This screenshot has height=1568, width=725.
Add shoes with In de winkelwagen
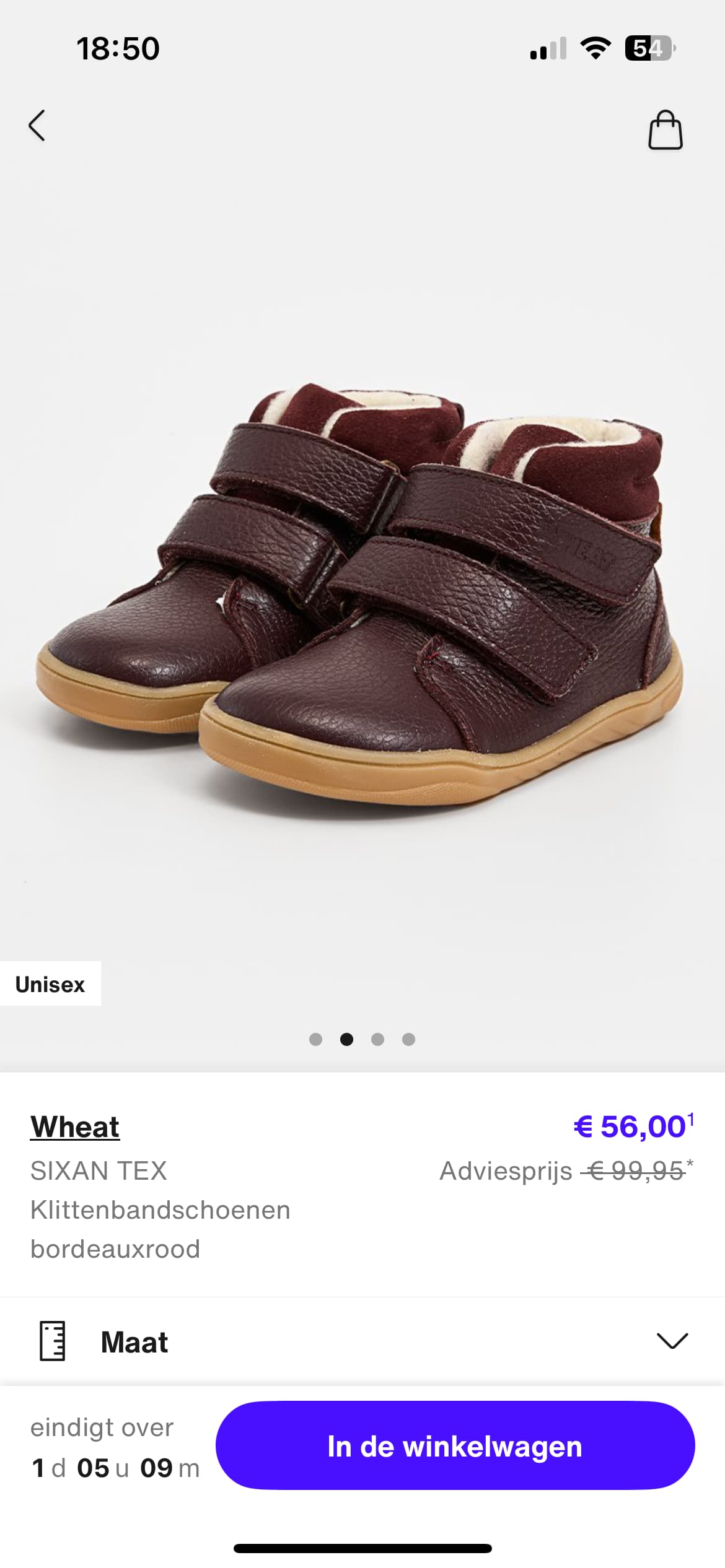(x=455, y=1447)
